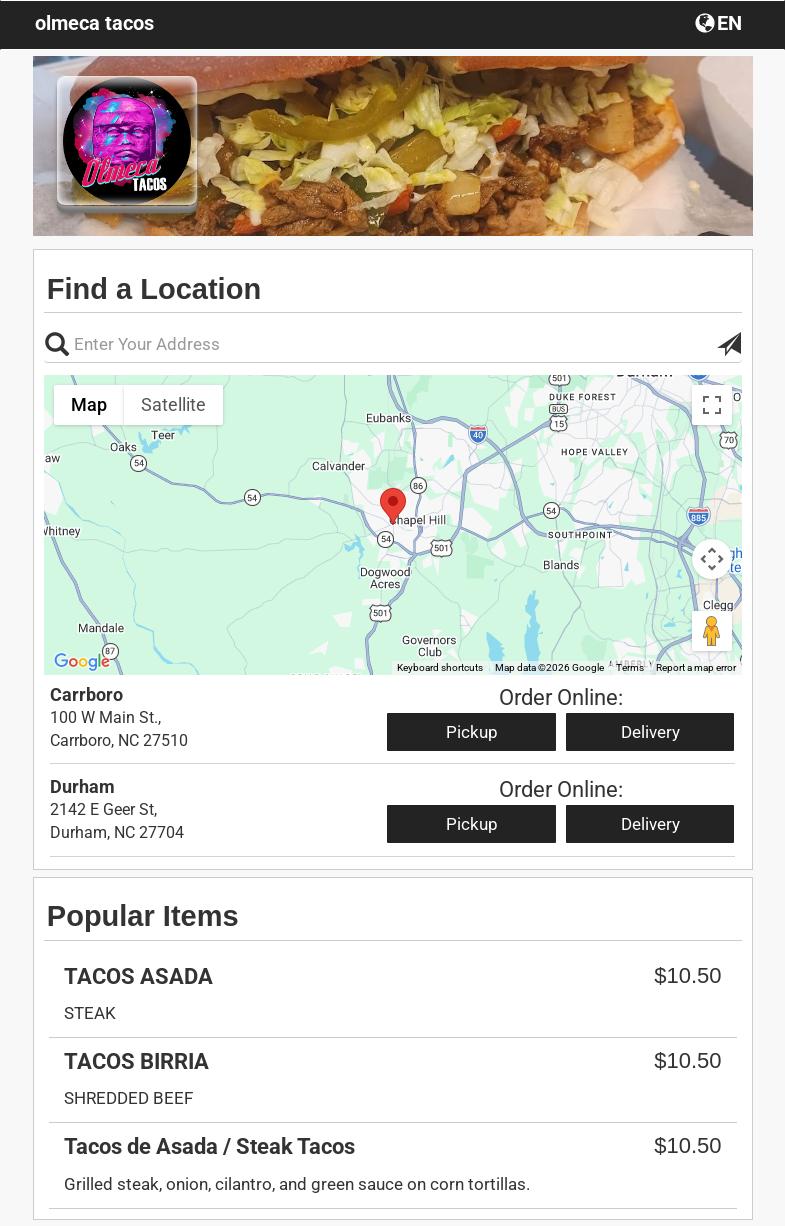The image size is (785, 1226).
Task: Click the Olmeca Tacos logo image
Action: point(127,140)
